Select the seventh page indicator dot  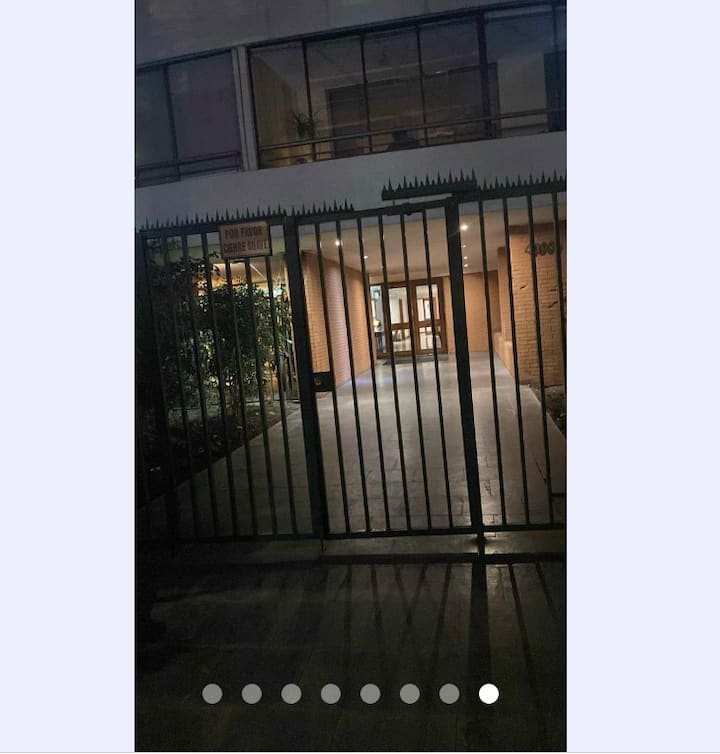click(x=449, y=694)
